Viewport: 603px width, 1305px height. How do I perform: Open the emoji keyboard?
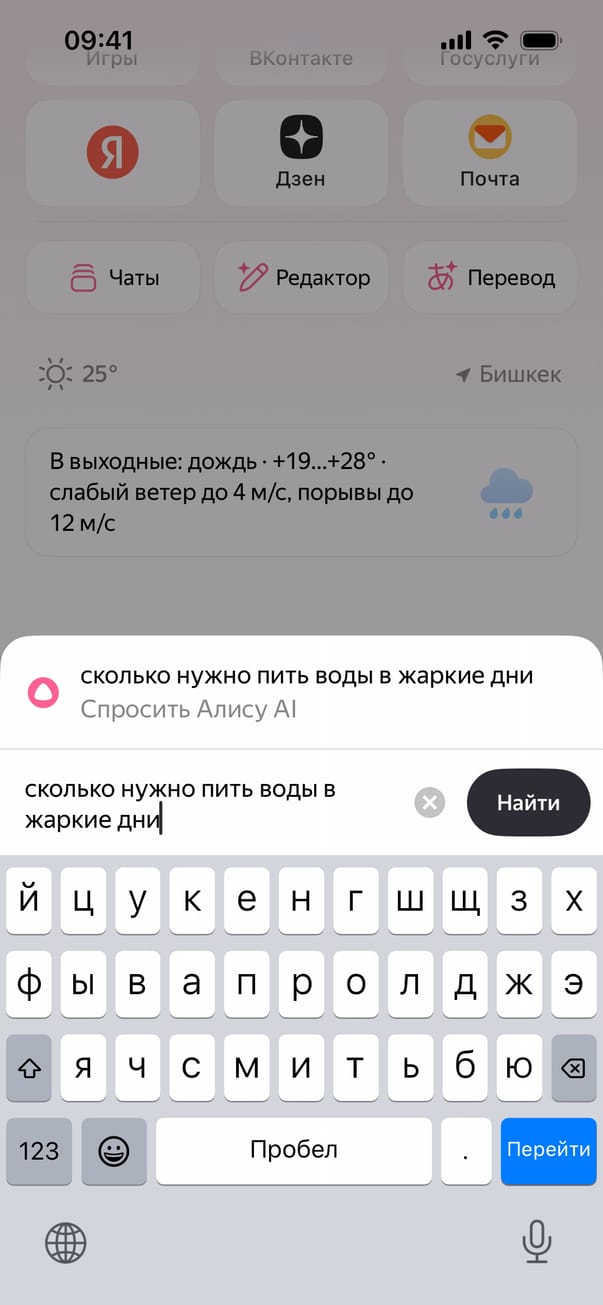114,1150
